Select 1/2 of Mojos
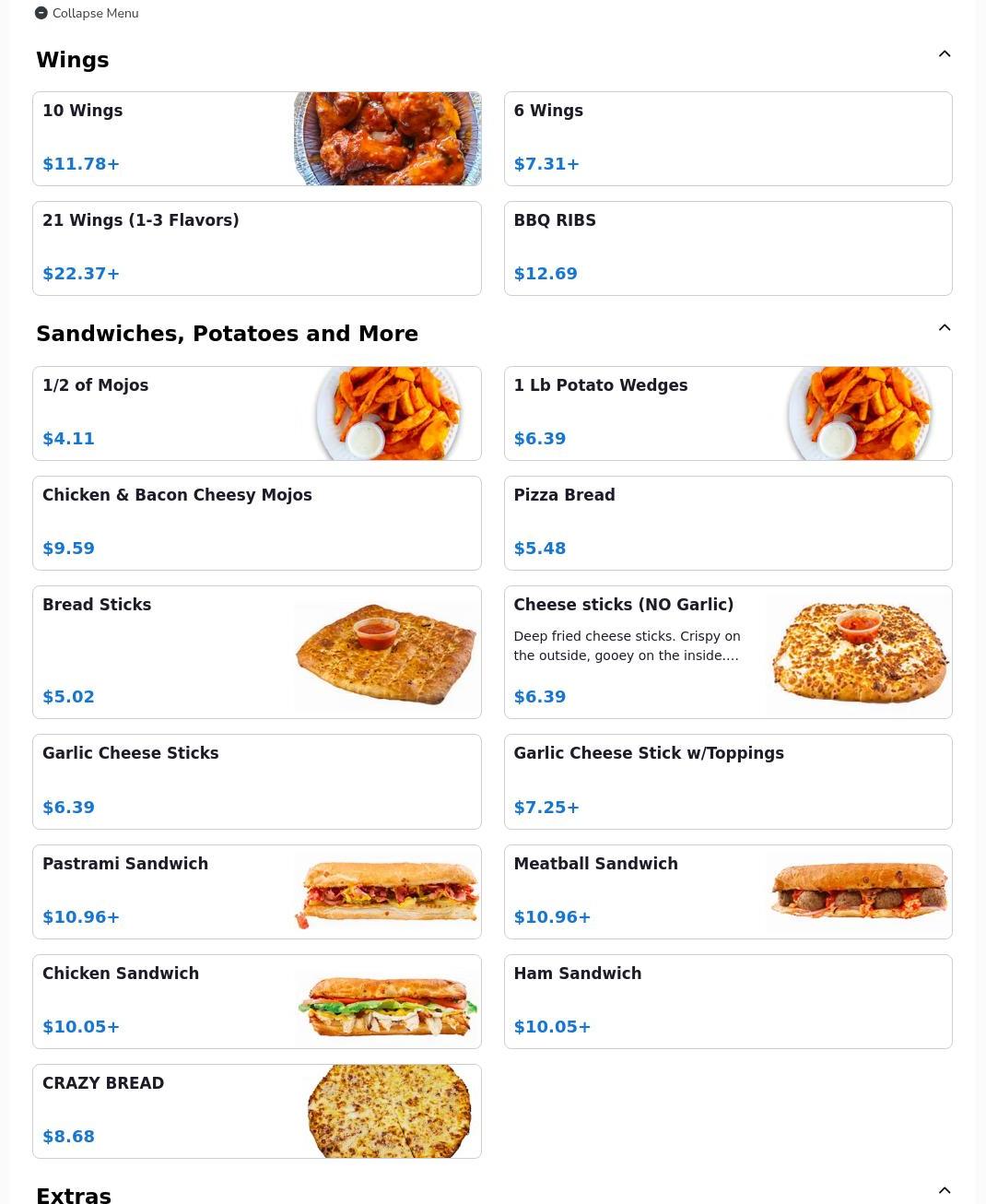The height and width of the screenshot is (1204, 986). (256, 413)
